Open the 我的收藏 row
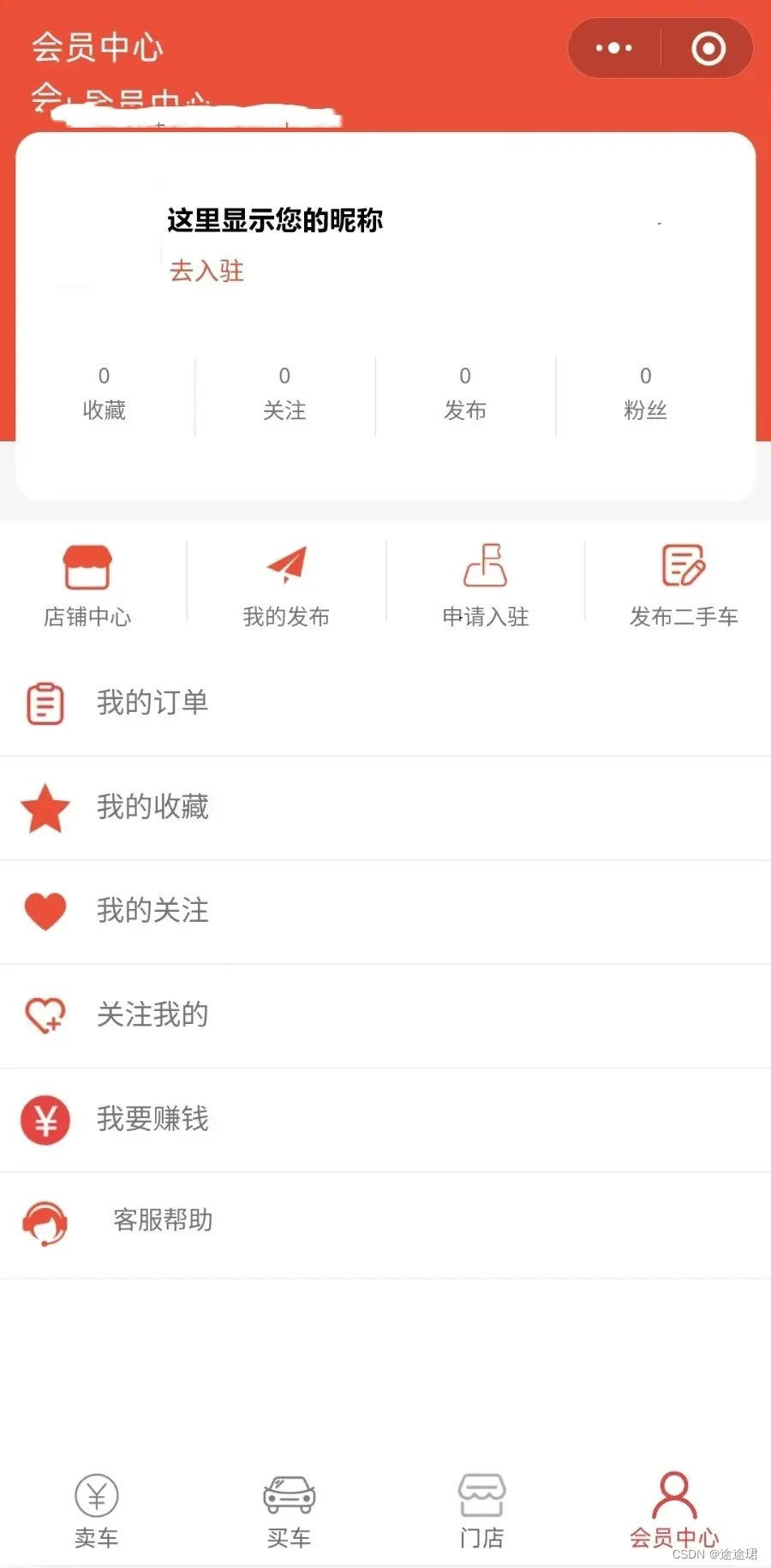The height and width of the screenshot is (1568, 771). point(385,808)
